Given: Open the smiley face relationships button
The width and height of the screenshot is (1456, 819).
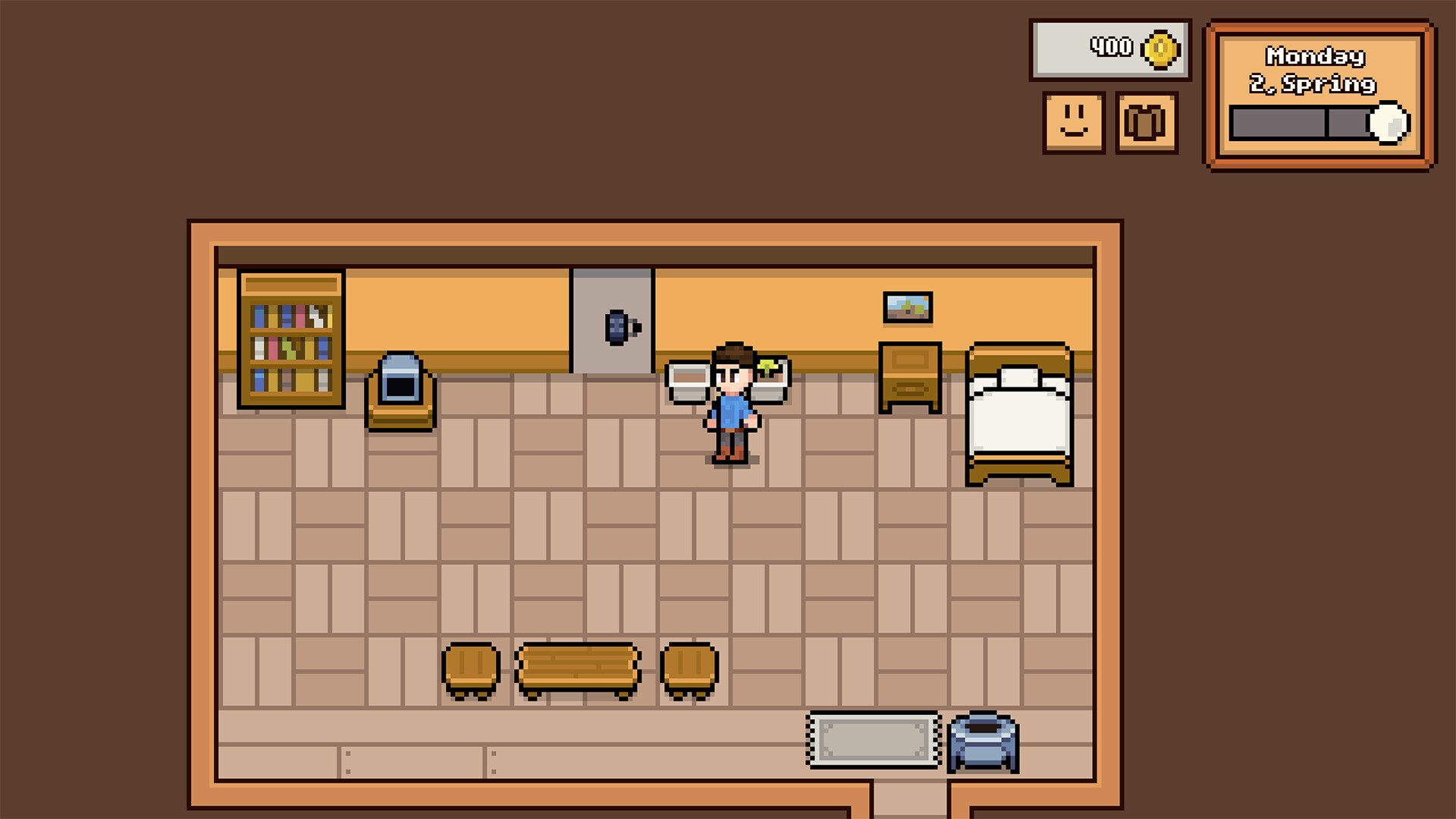Looking at the screenshot, I should [x=1074, y=122].
